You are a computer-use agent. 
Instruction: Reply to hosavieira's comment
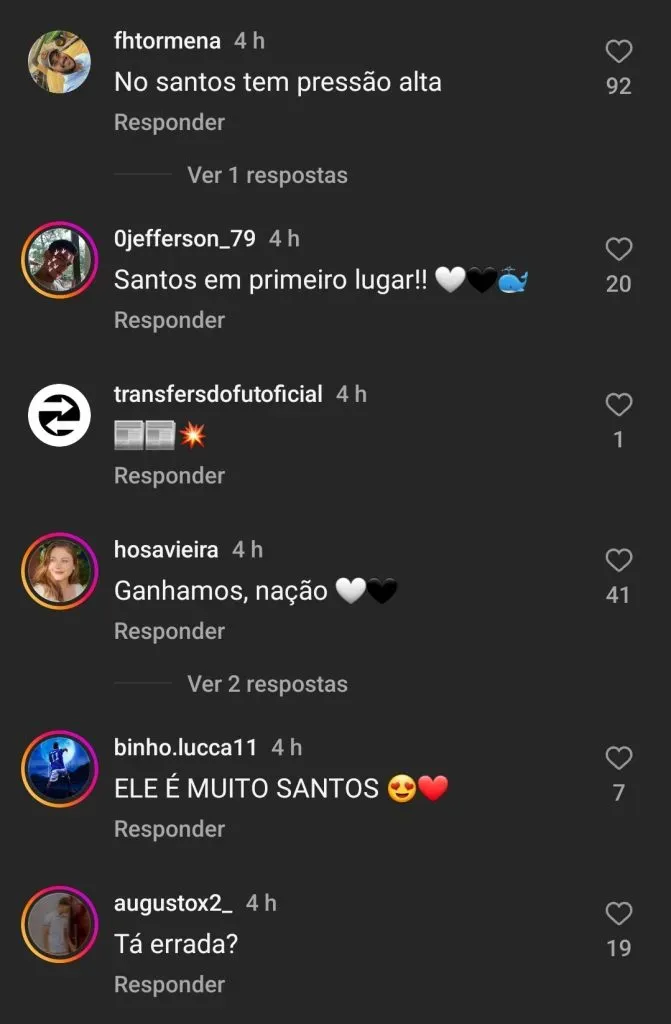(169, 632)
